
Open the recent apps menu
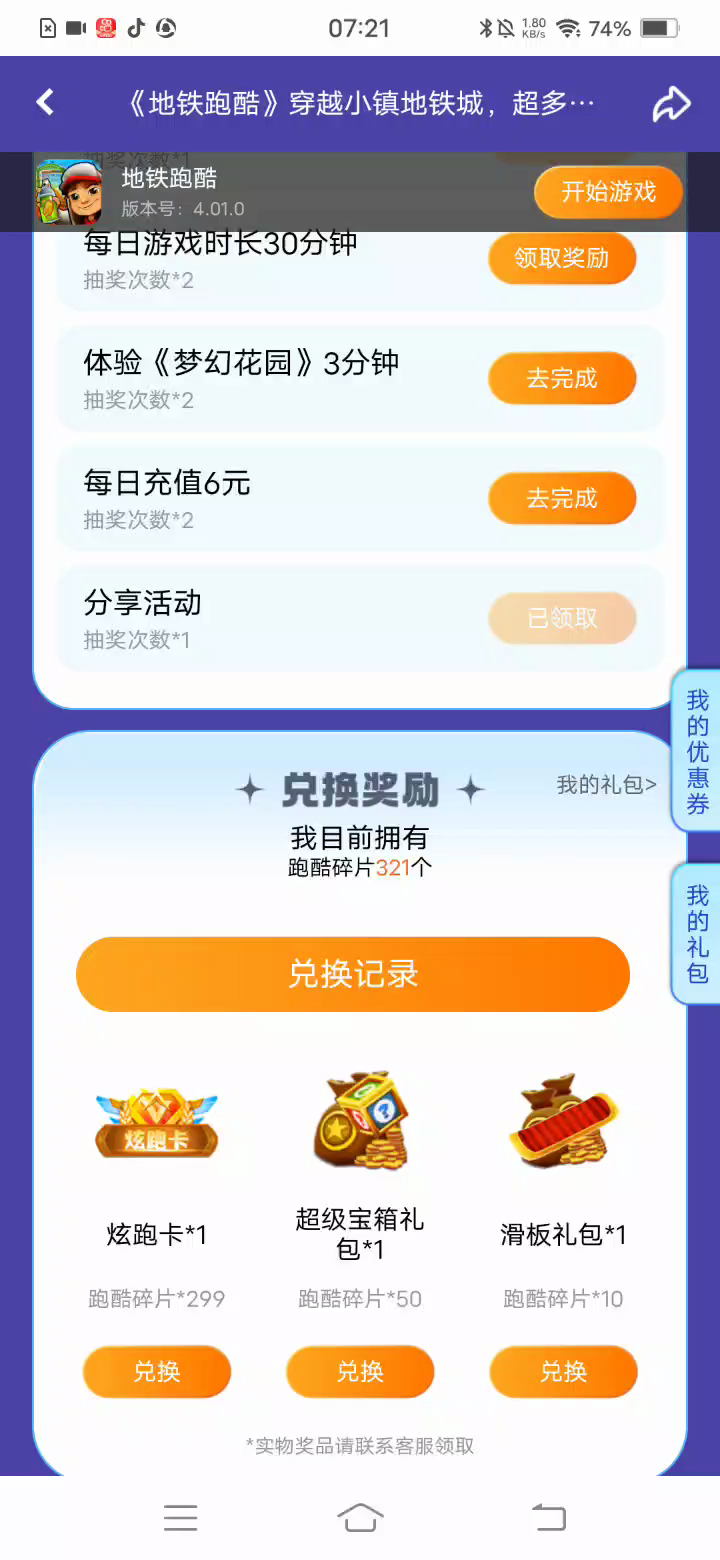tap(181, 1518)
